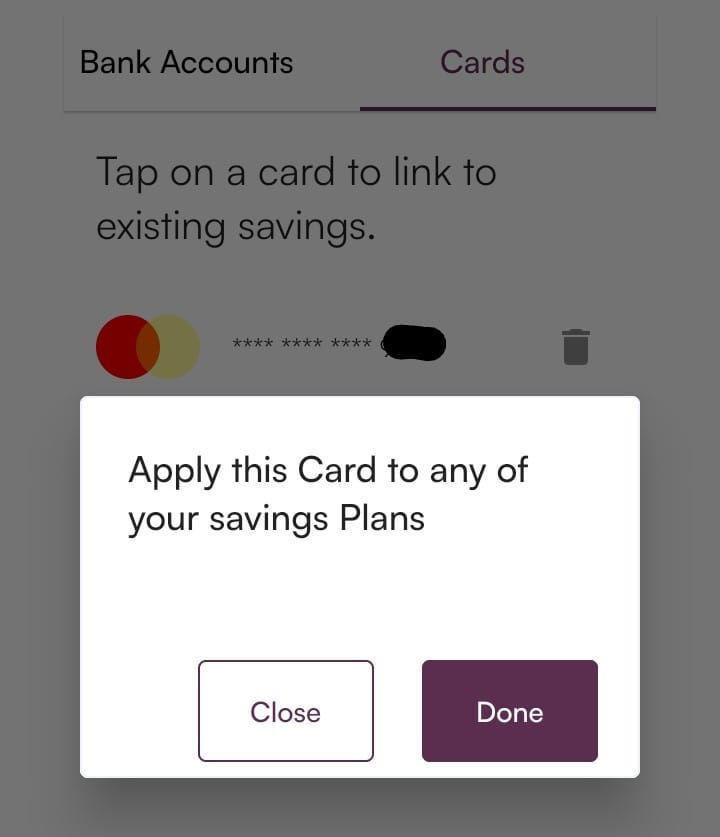Switch to the Bank Accounts tab
The image size is (720, 837).
(x=187, y=63)
